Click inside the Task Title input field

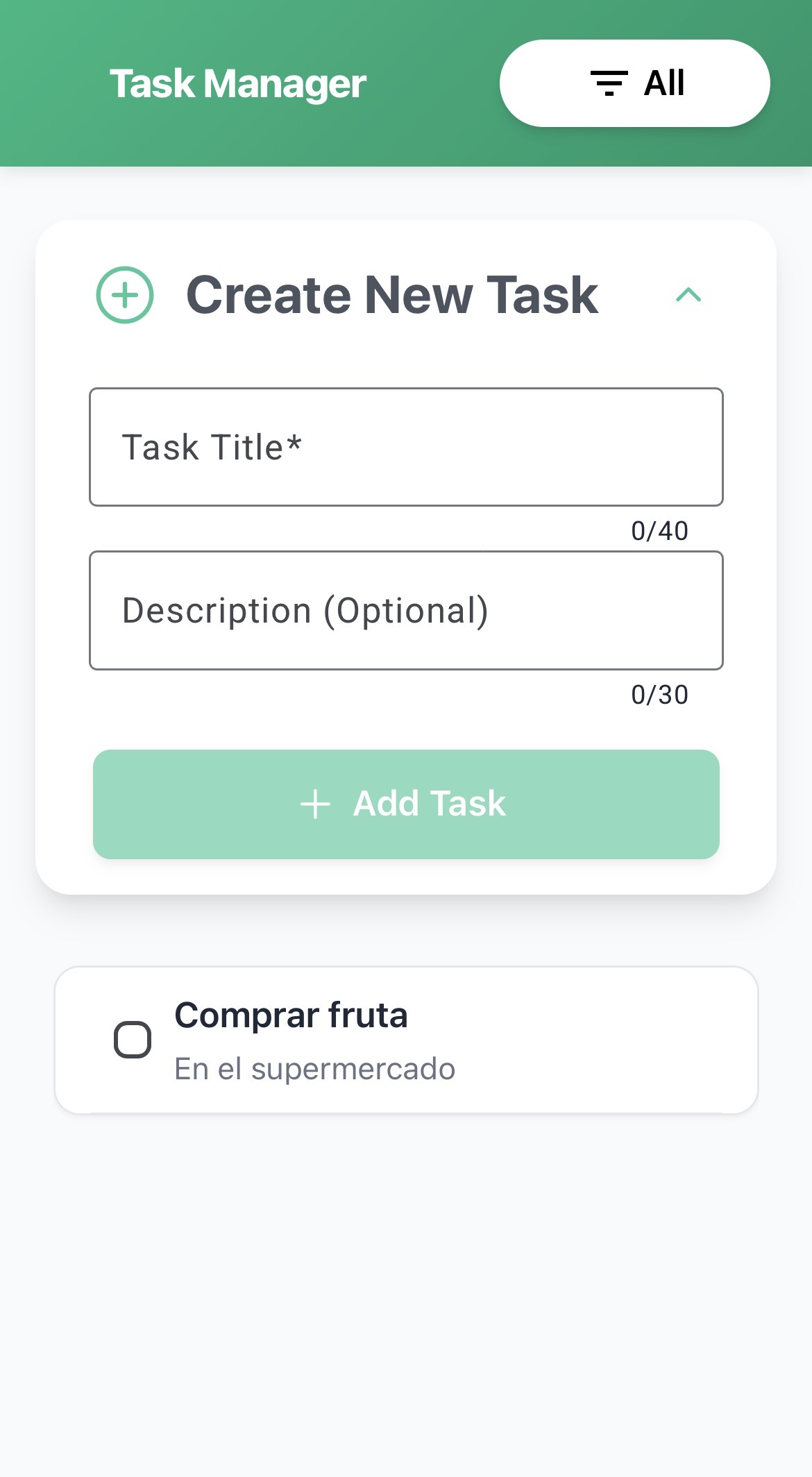point(406,446)
